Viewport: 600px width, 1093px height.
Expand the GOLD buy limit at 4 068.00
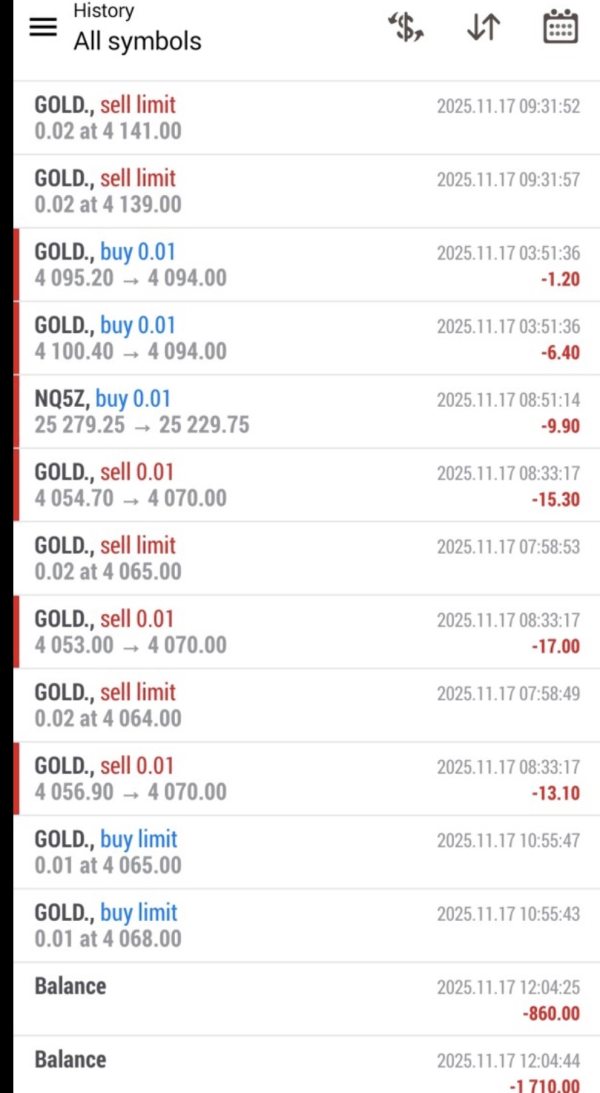point(300,925)
